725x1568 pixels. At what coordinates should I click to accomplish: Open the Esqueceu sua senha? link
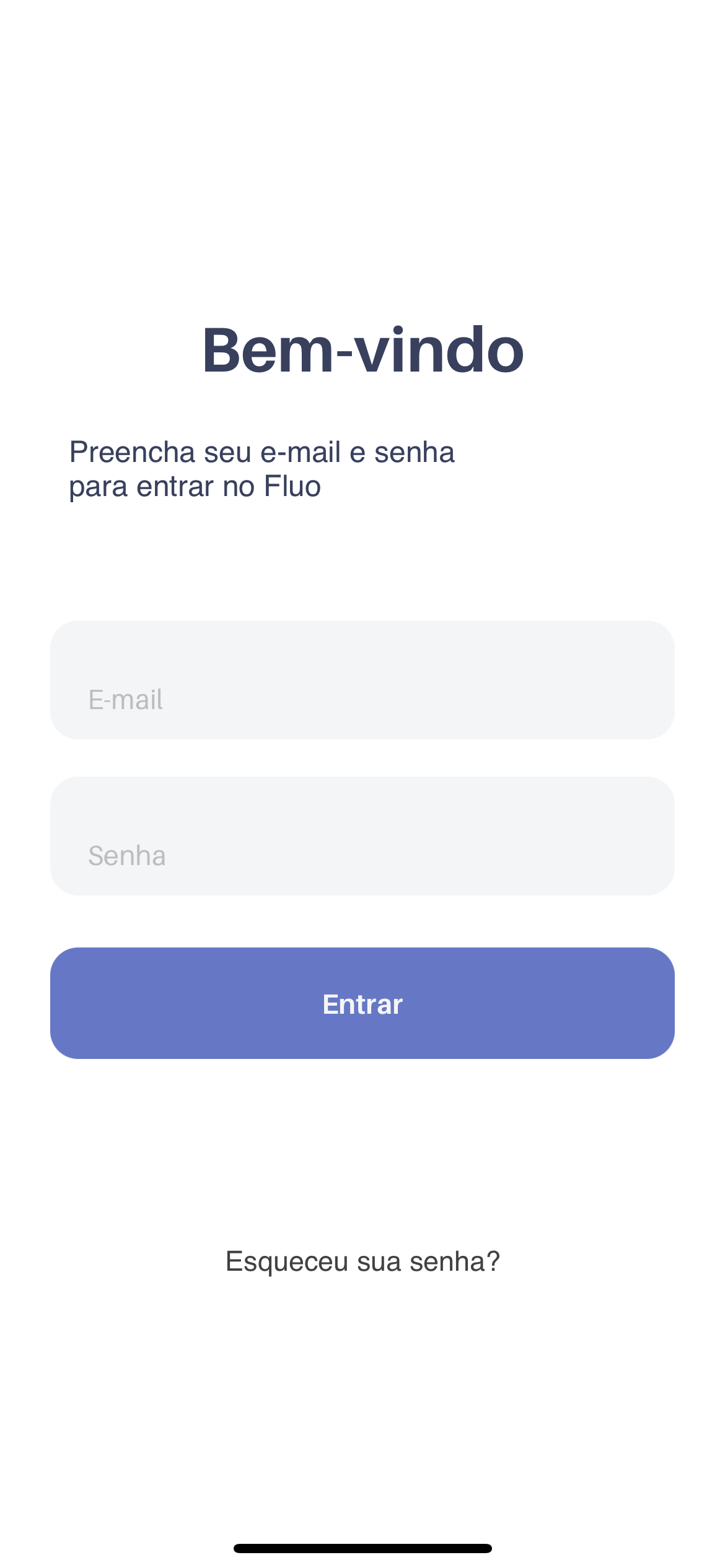click(362, 1261)
